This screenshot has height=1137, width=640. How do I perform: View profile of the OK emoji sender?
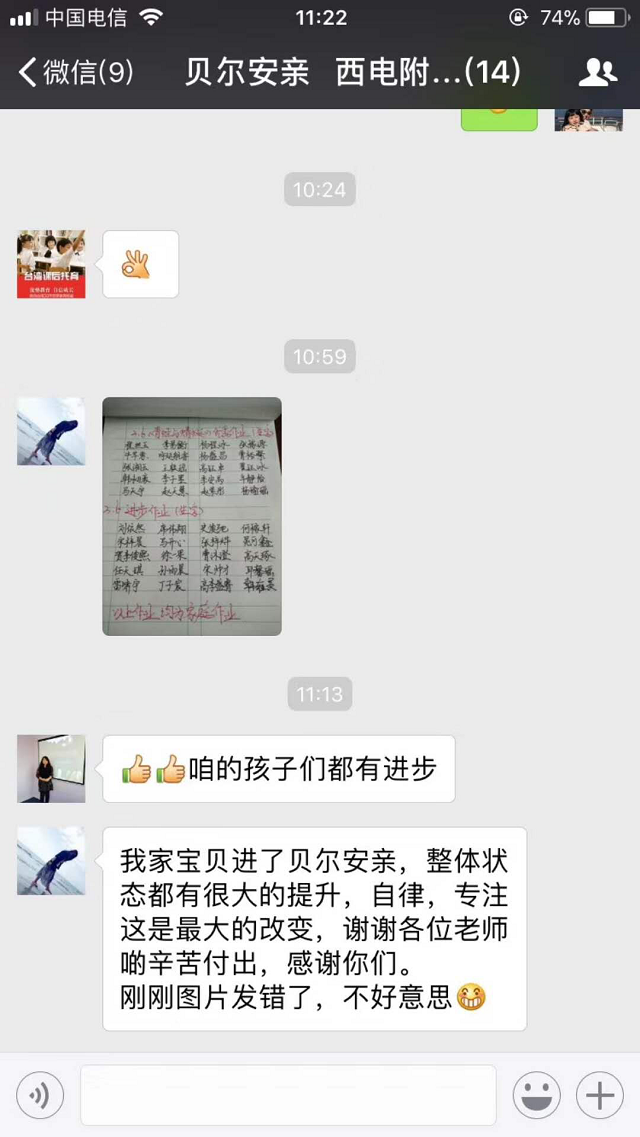[x=51, y=264]
